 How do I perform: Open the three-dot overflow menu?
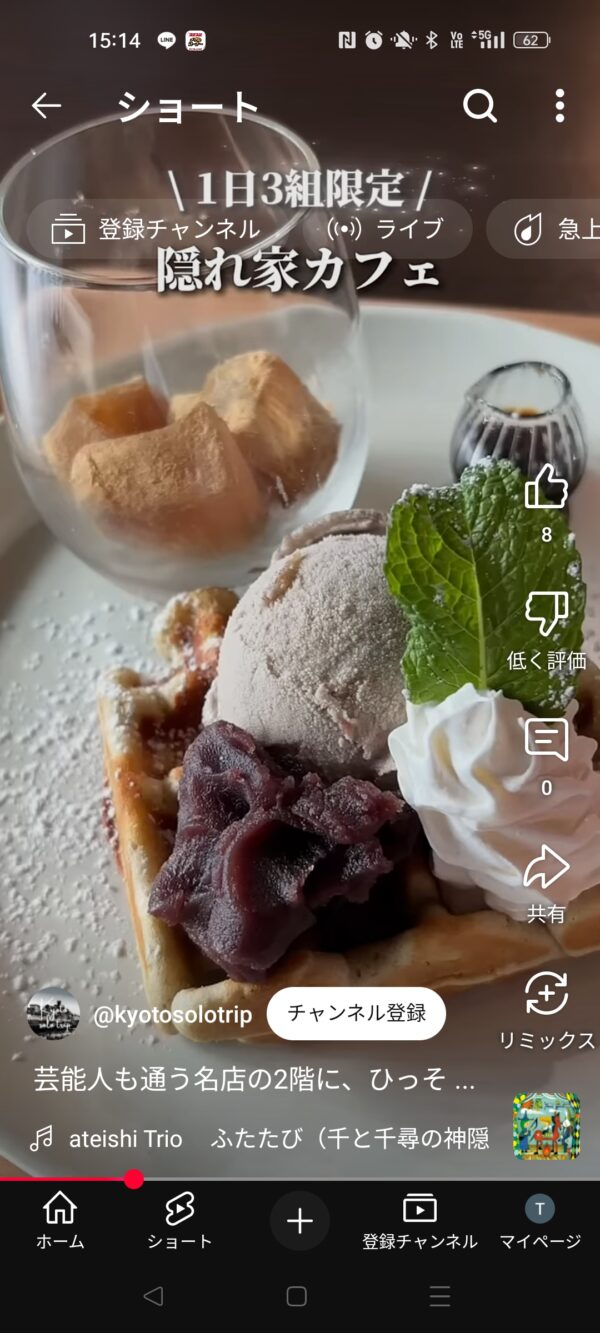(559, 105)
